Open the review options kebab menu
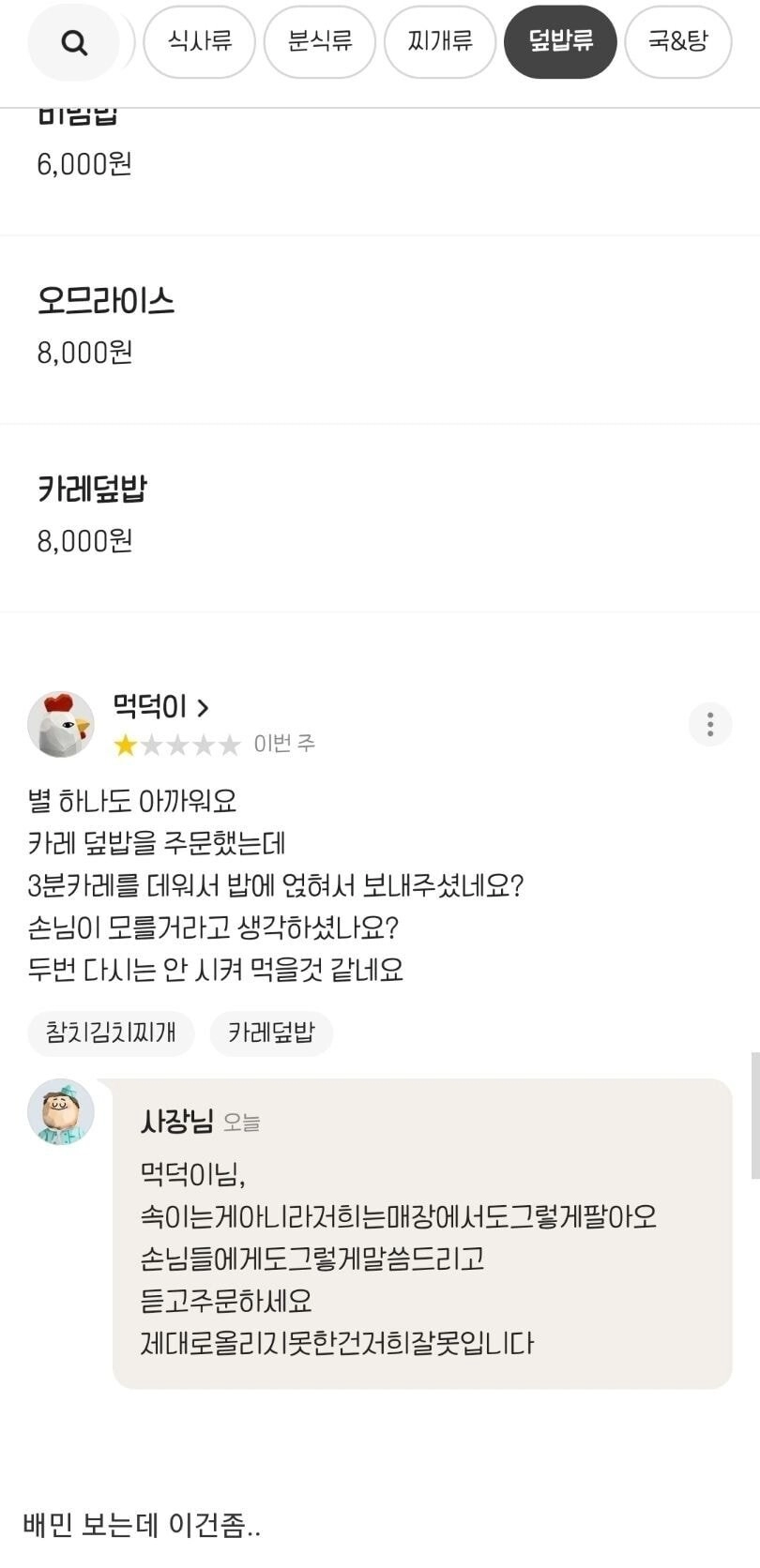 pos(710,724)
